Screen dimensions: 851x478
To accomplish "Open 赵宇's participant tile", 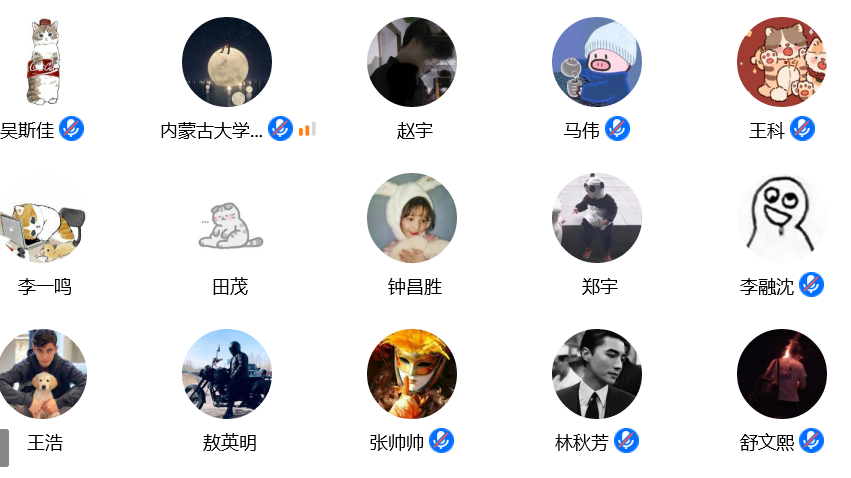I will (x=412, y=62).
